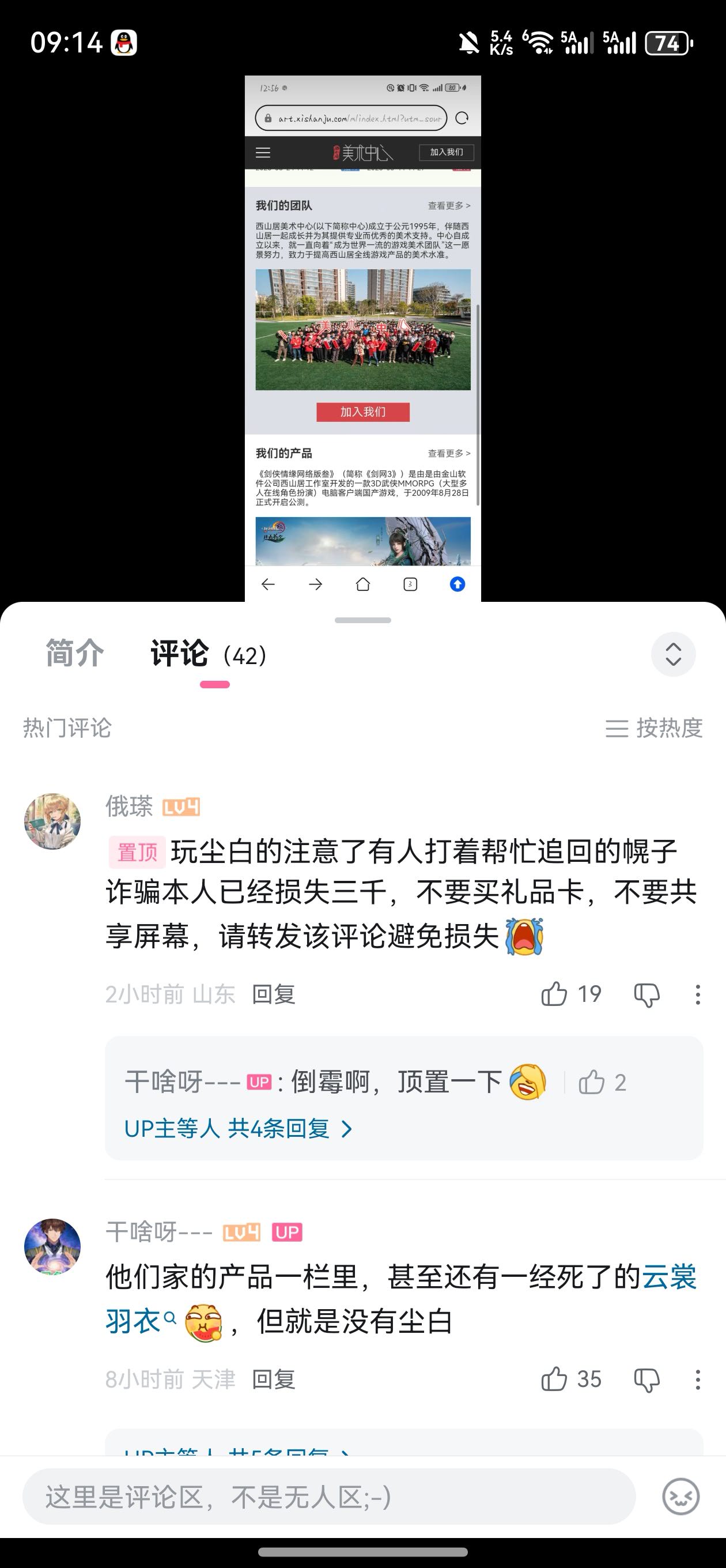Expand the comment panel with the up-down arrows
The width and height of the screenshot is (726, 1568).
(x=673, y=654)
